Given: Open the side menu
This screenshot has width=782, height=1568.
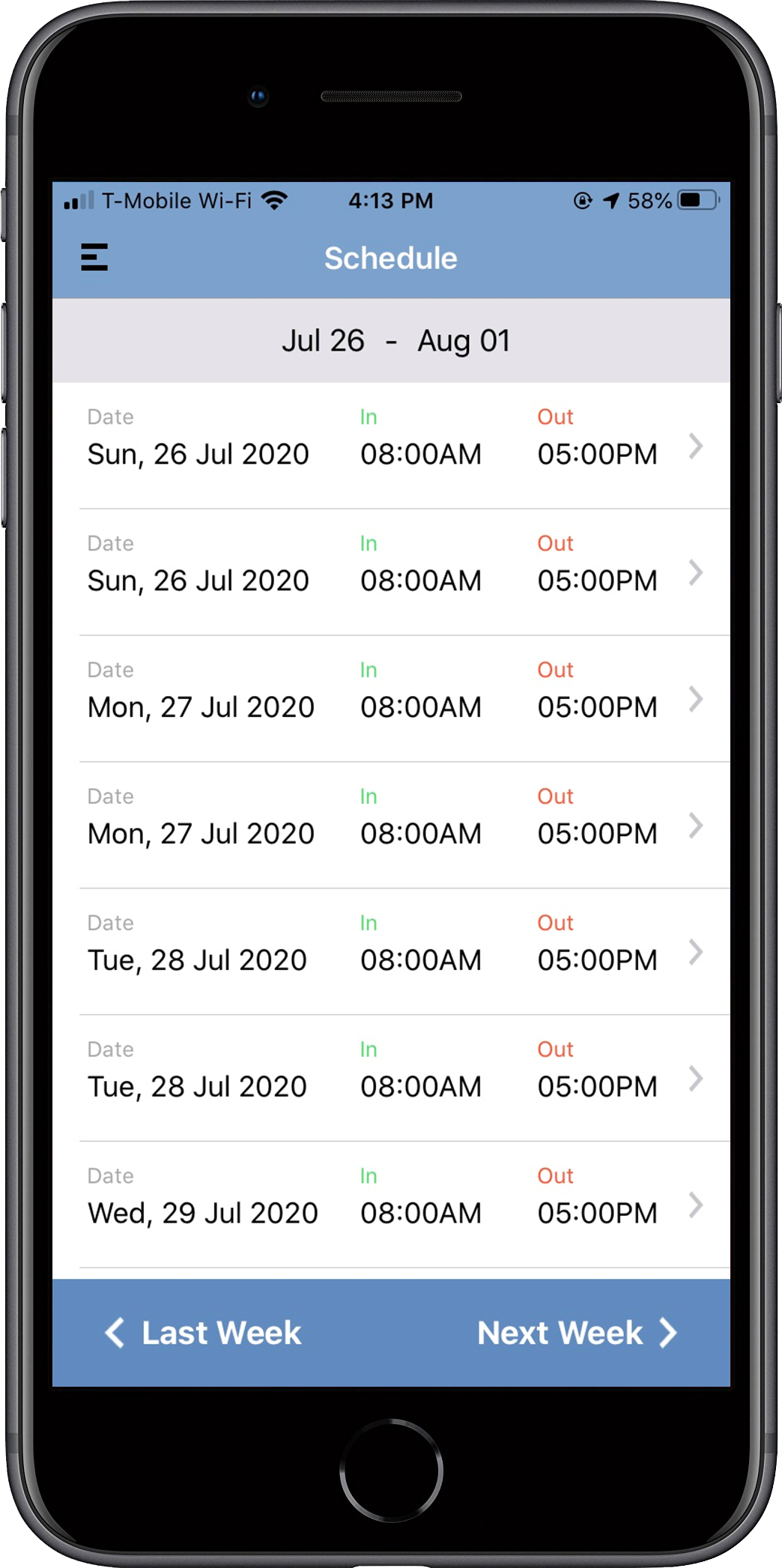Looking at the screenshot, I should click(94, 257).
